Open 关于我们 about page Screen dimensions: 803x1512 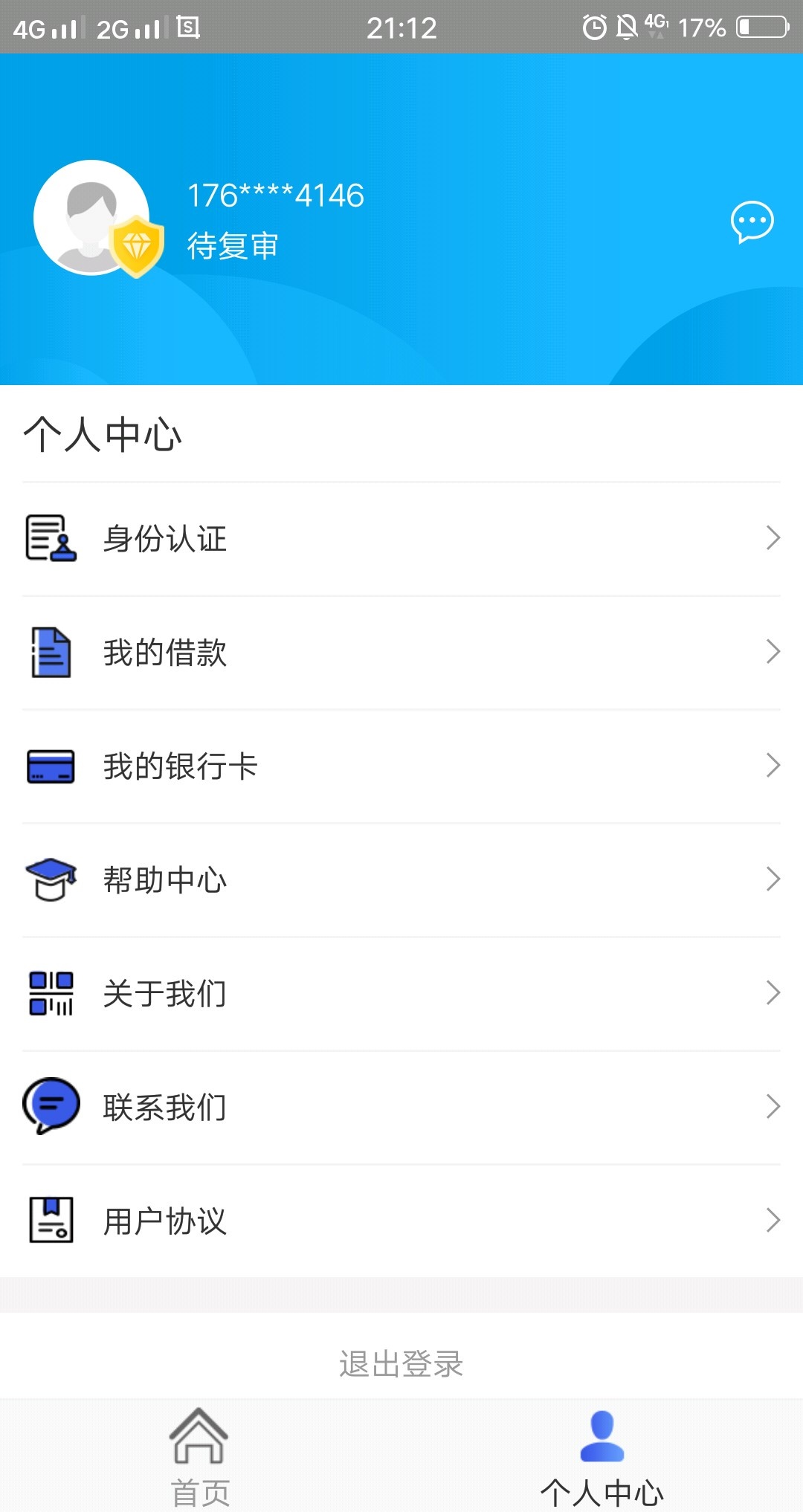[401, 994]
